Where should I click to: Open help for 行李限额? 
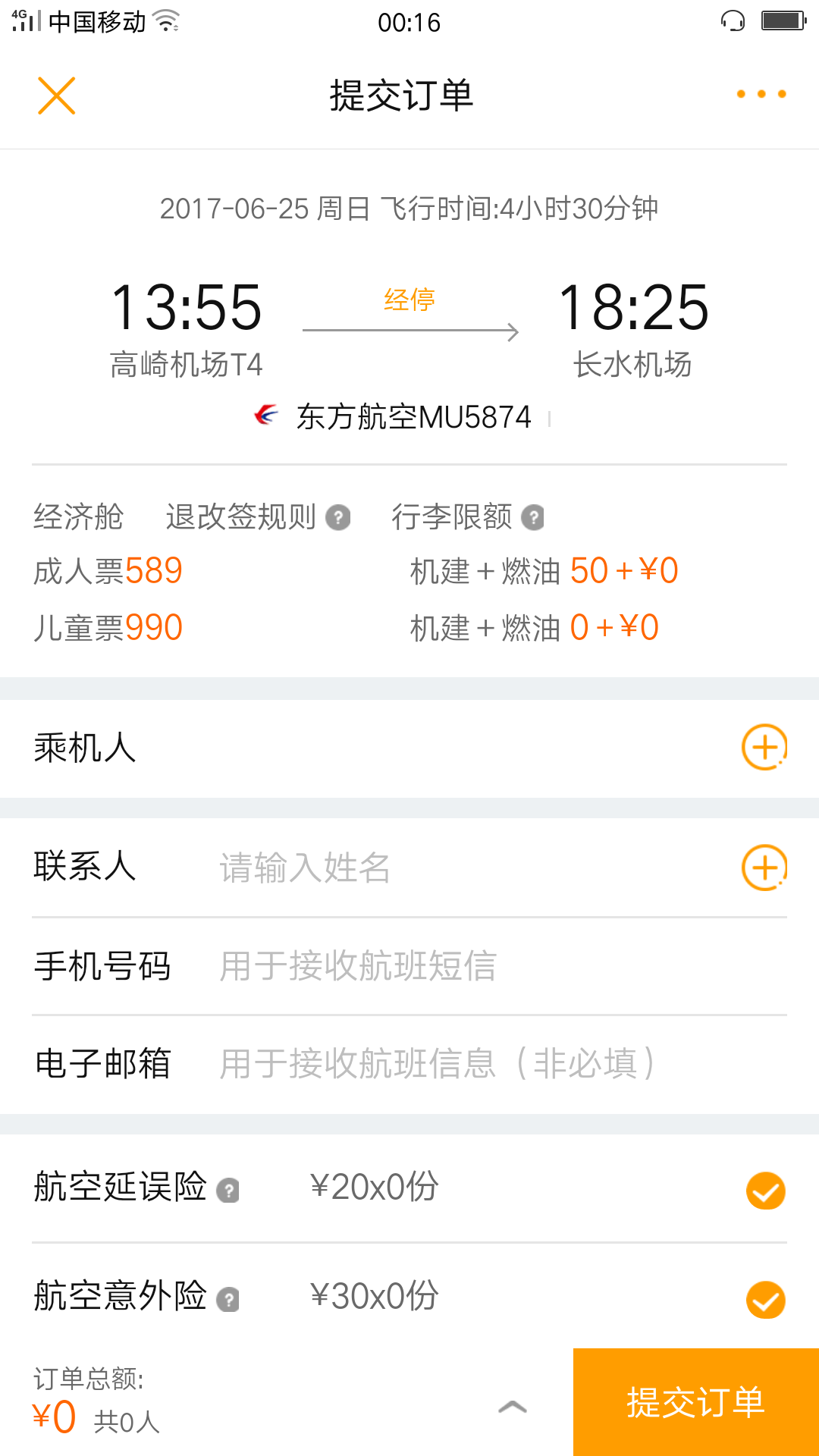(534, 518)
